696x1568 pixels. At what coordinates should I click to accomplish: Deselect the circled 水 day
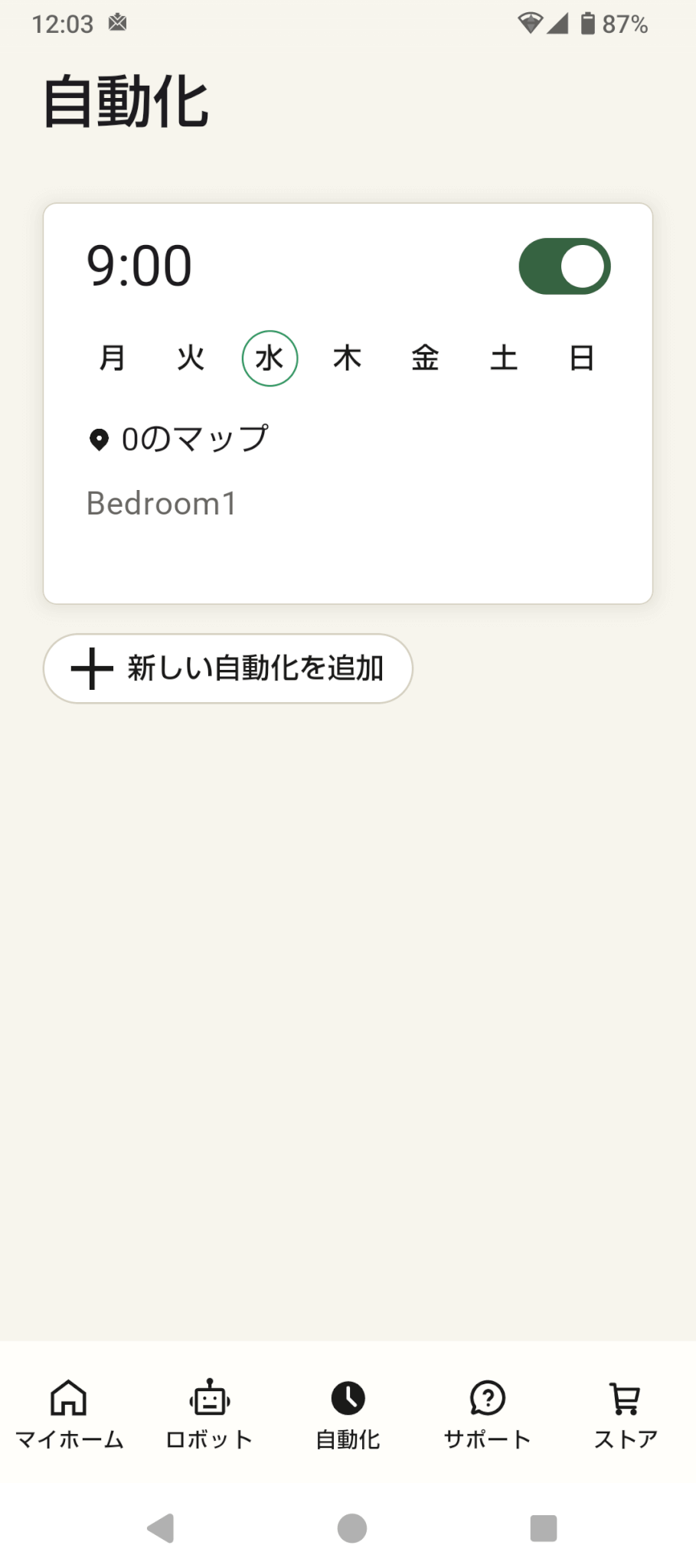pos(270,358)
